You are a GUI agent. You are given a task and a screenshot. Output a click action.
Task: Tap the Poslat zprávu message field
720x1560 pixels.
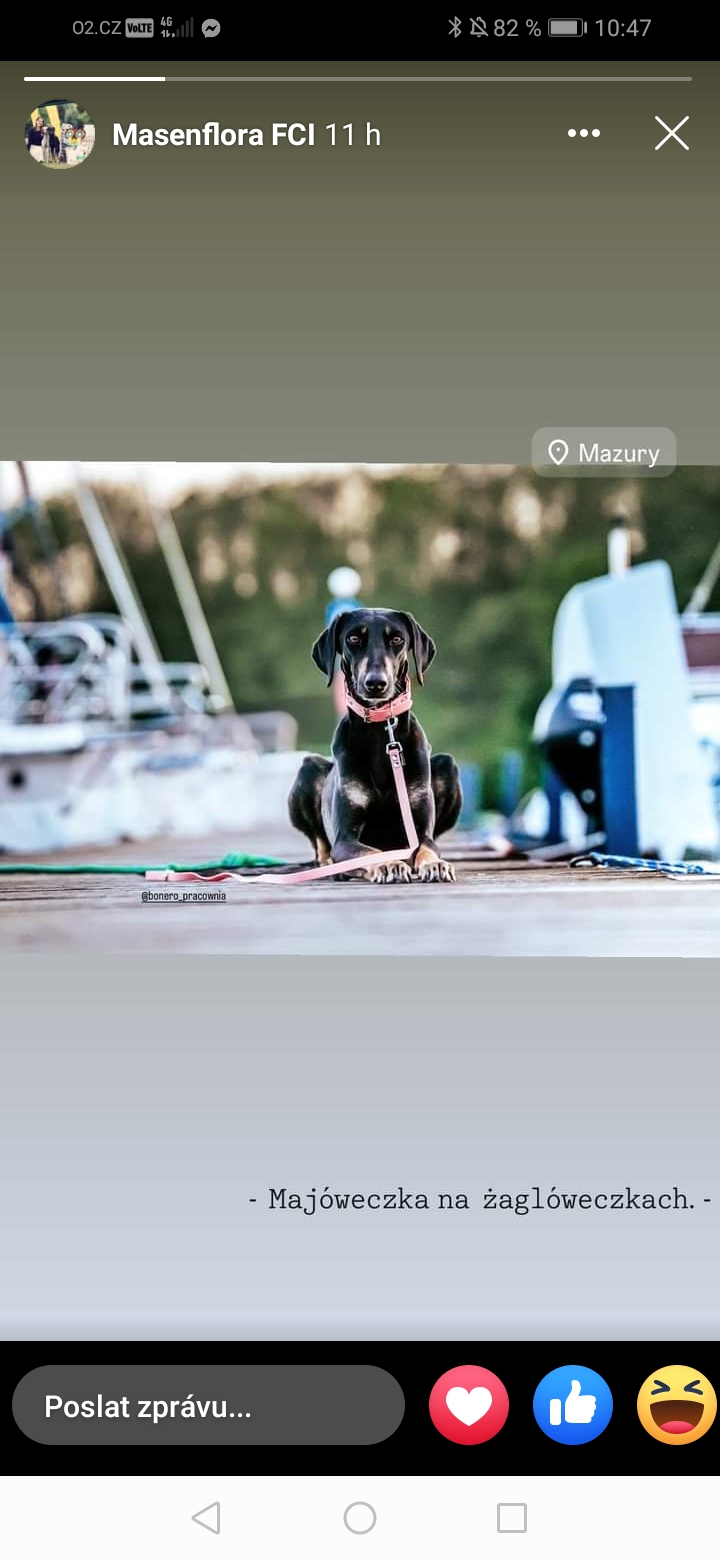208,1406
